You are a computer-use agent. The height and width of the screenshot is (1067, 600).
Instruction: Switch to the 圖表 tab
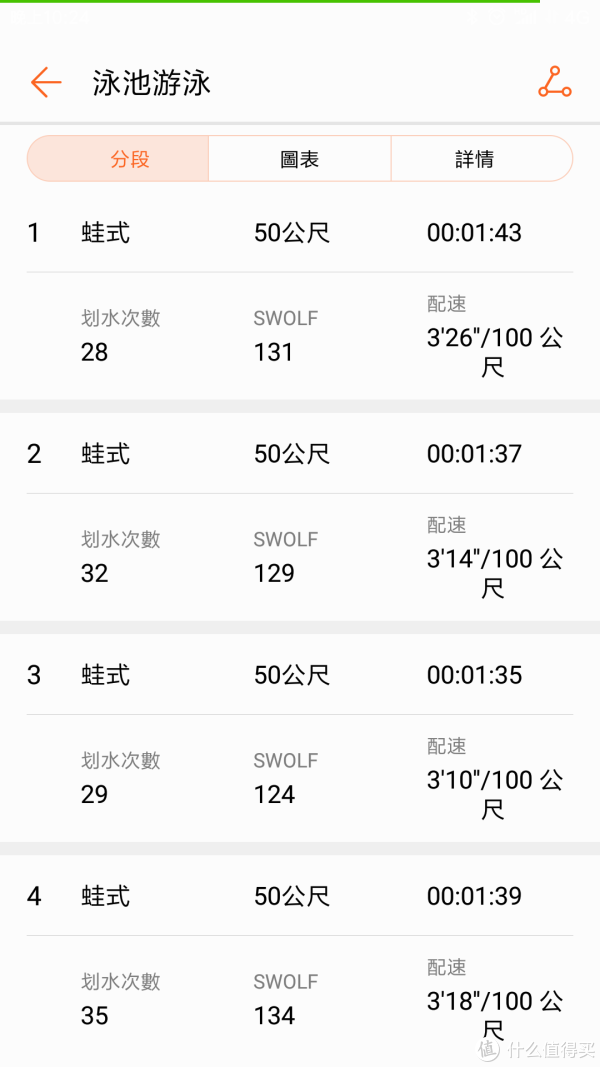coord(299,159)
